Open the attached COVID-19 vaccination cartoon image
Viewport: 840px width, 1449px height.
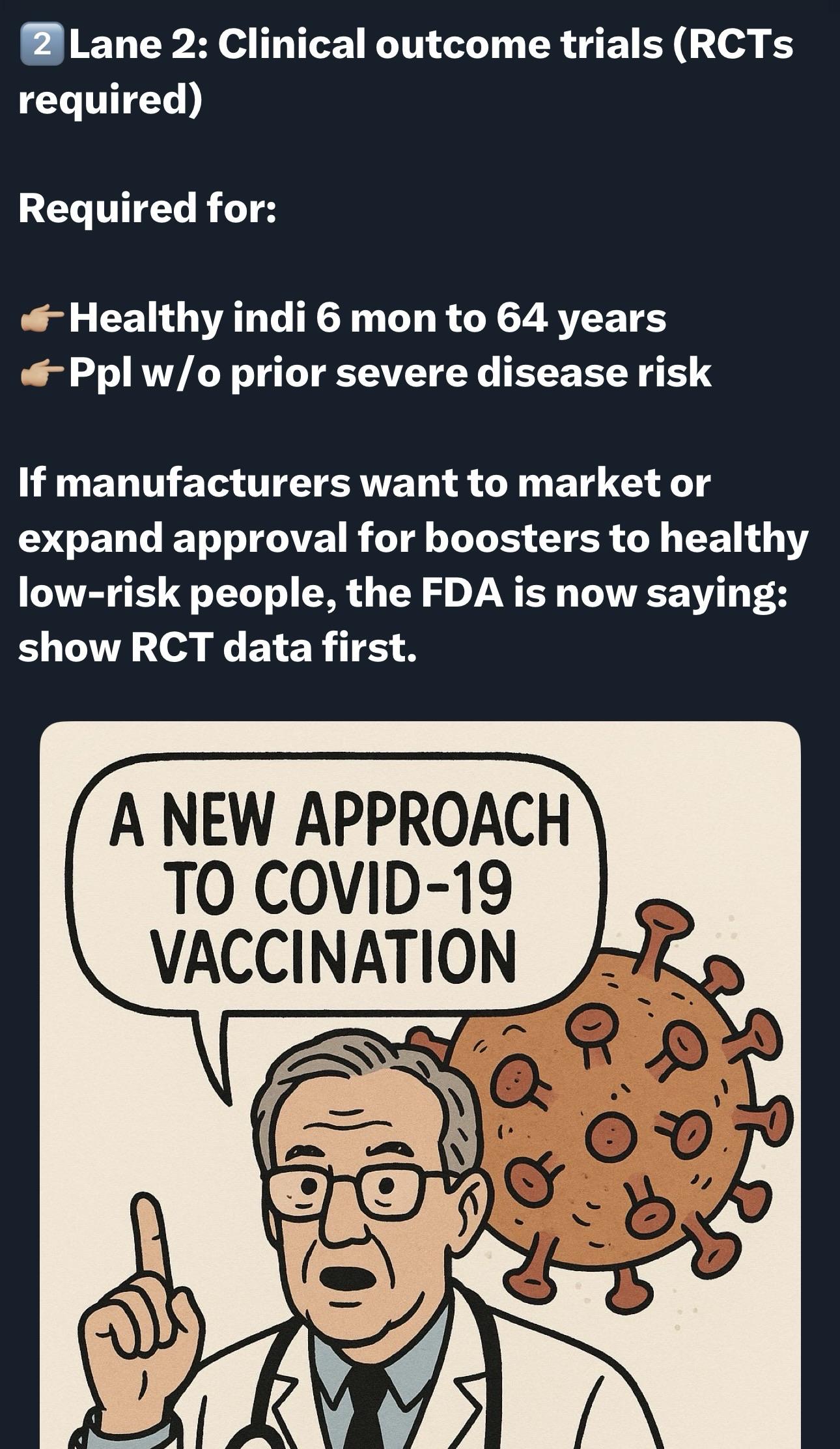[x=420, y=1085]
